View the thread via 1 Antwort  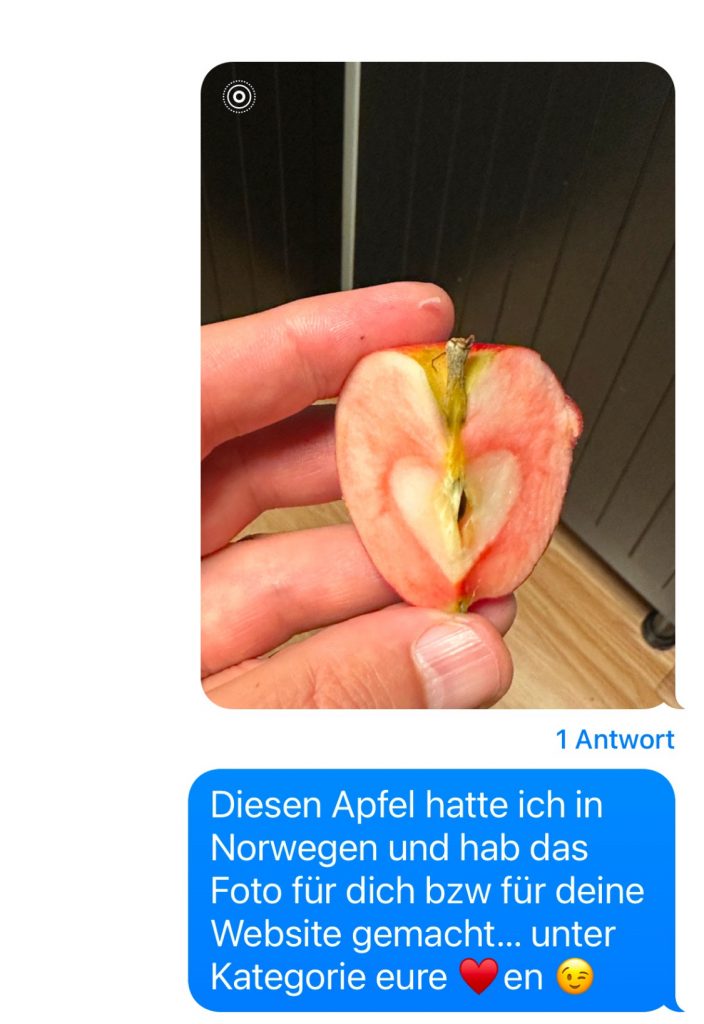pos(615,740)
